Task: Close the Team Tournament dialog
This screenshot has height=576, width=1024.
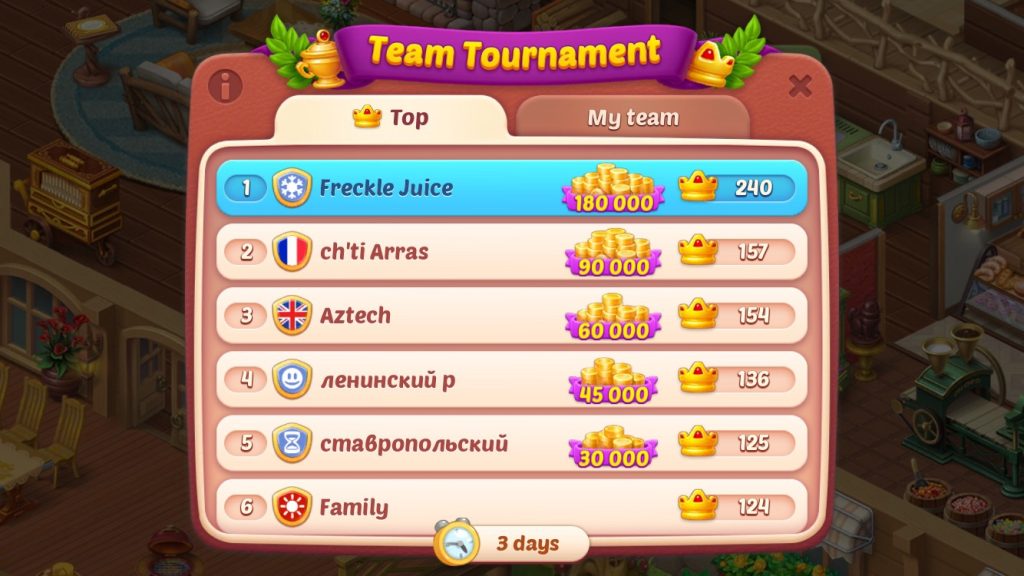Action: coord(799,87)
